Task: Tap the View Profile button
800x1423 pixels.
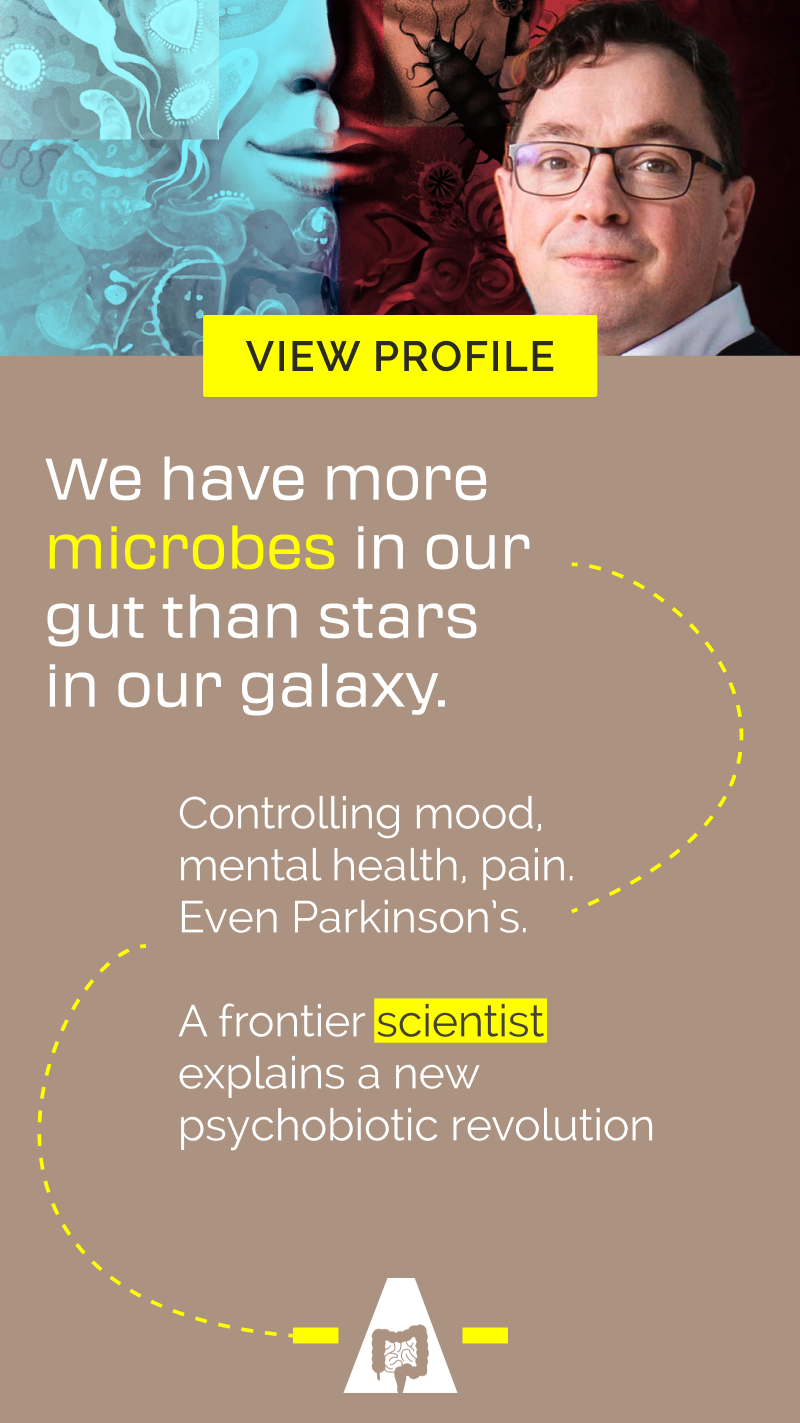Action: [400, 357]
